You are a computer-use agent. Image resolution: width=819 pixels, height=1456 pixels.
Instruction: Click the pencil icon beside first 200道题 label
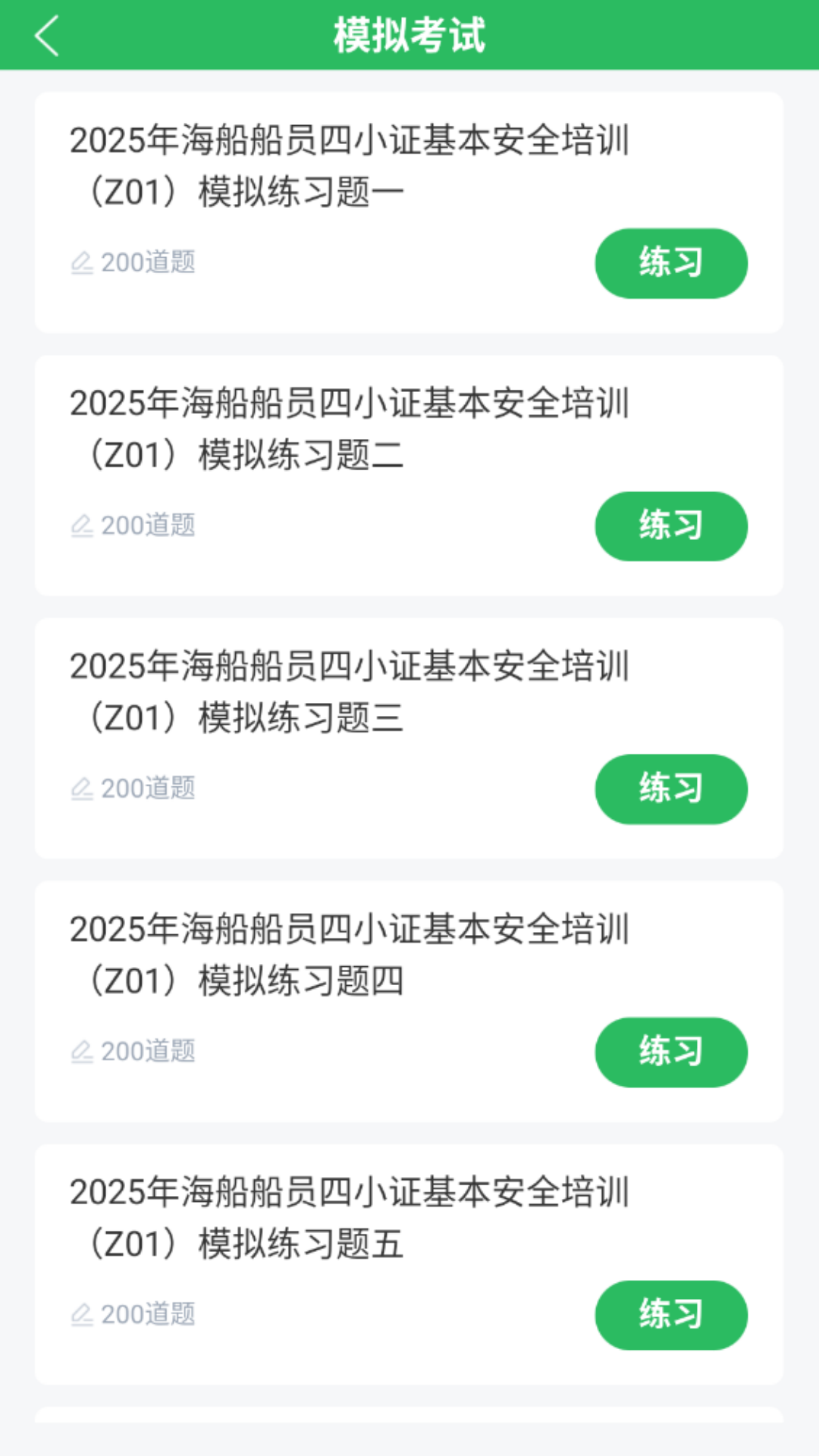tap(83, 262)
